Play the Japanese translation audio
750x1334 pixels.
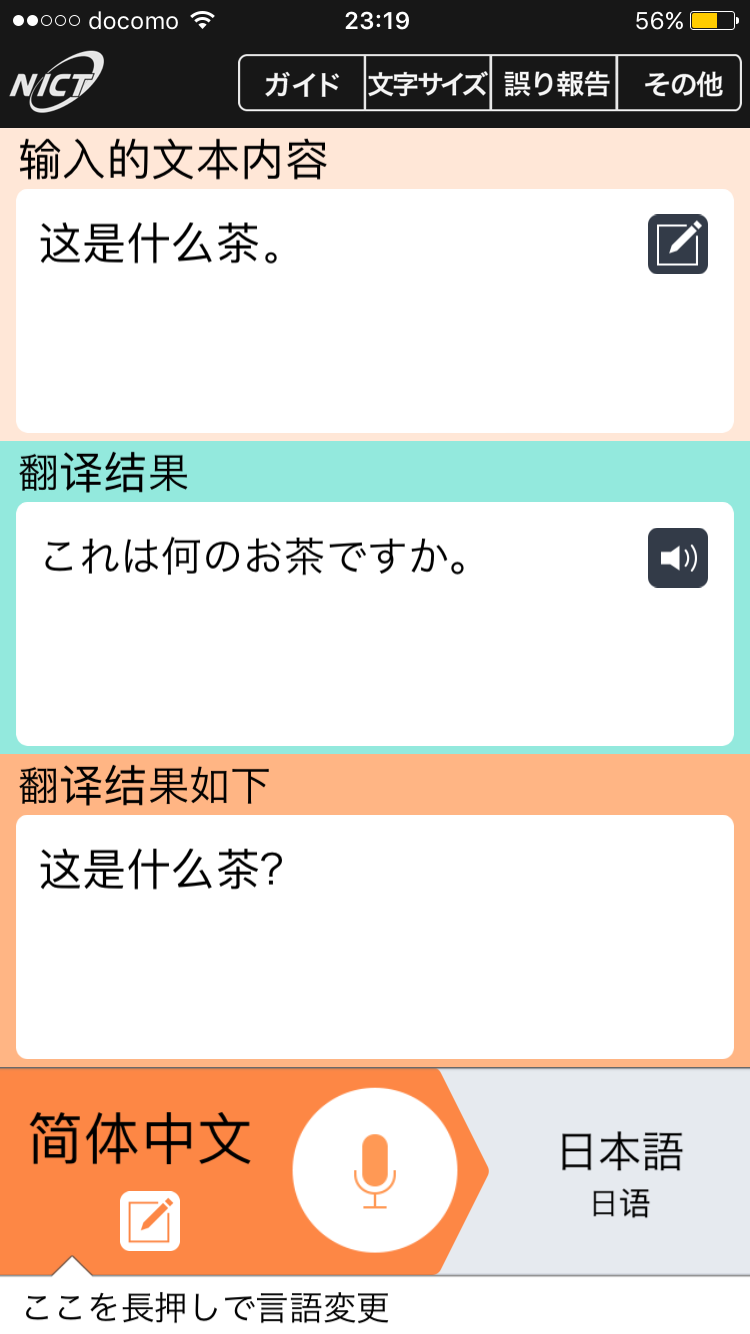point(678,557)
